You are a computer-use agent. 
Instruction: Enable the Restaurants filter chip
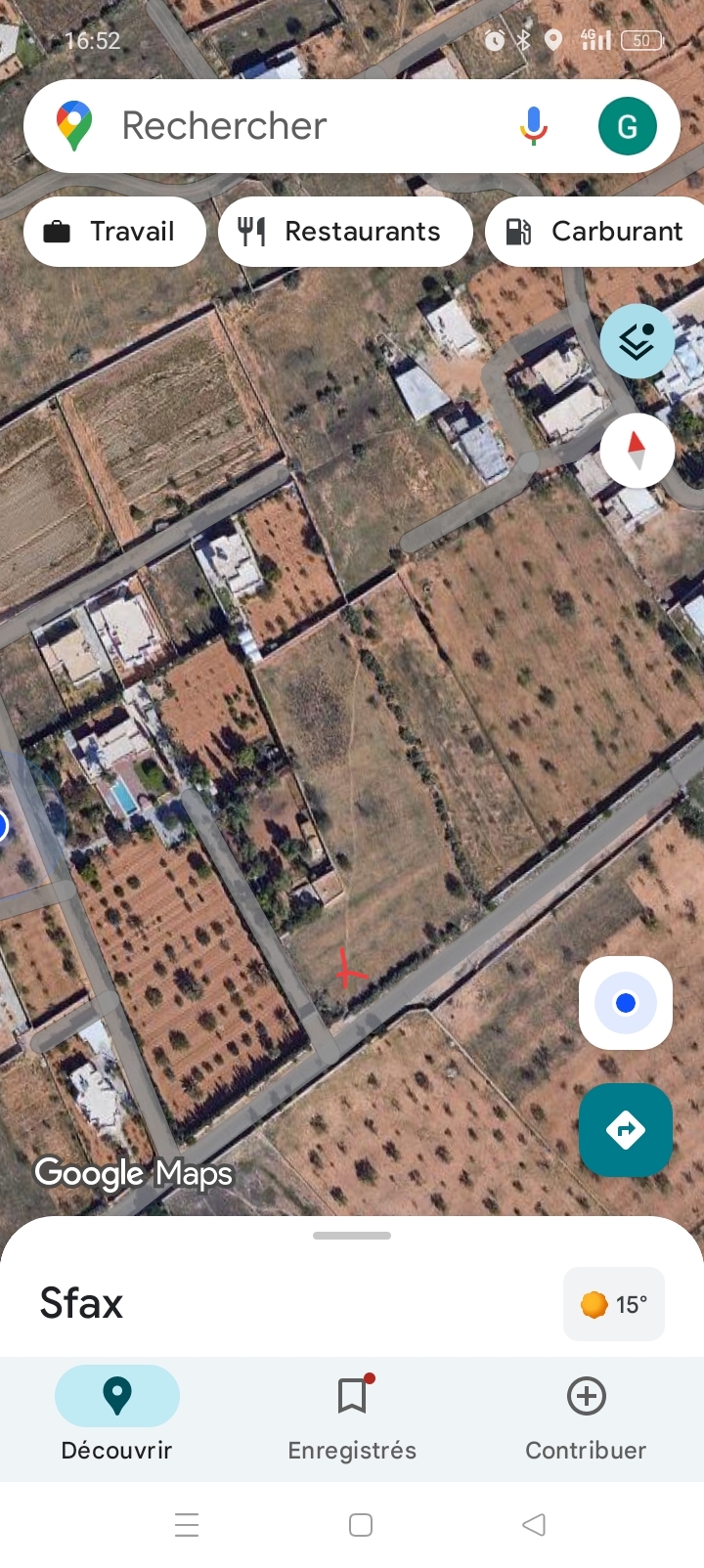coord(345,232)
